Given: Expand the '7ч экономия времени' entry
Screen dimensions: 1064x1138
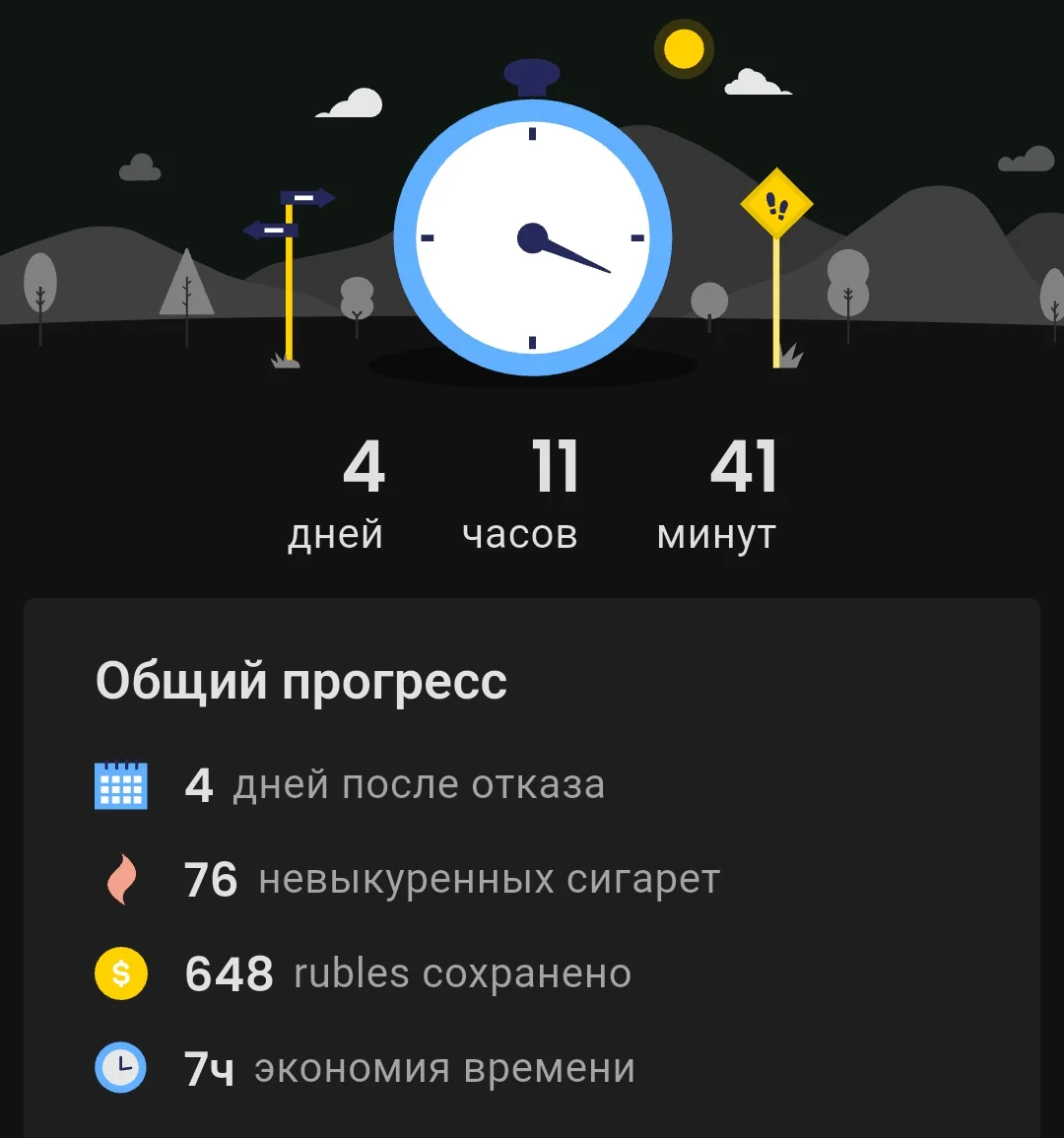Looking at the screenshot, I should coord(409,1067).
